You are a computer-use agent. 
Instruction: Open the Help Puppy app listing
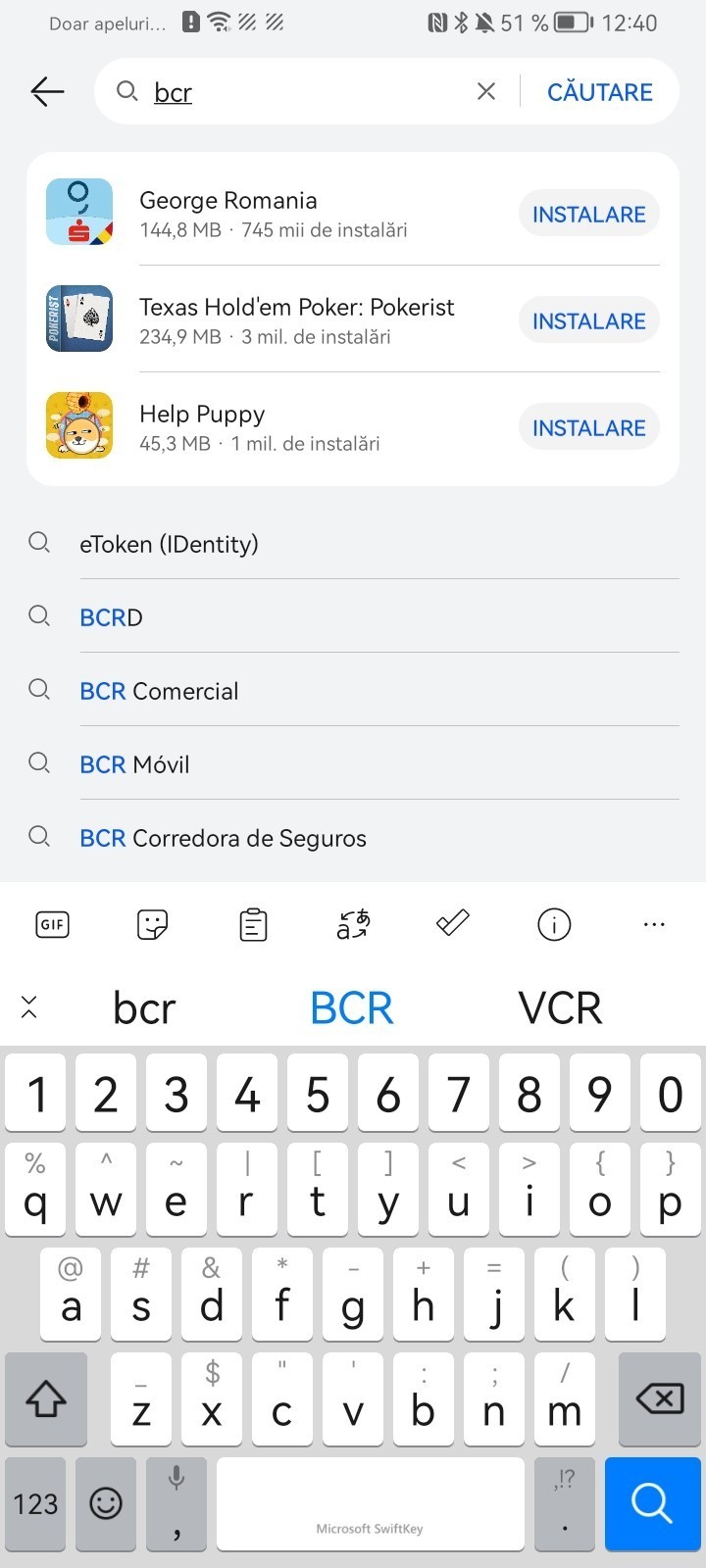[275, 426]
